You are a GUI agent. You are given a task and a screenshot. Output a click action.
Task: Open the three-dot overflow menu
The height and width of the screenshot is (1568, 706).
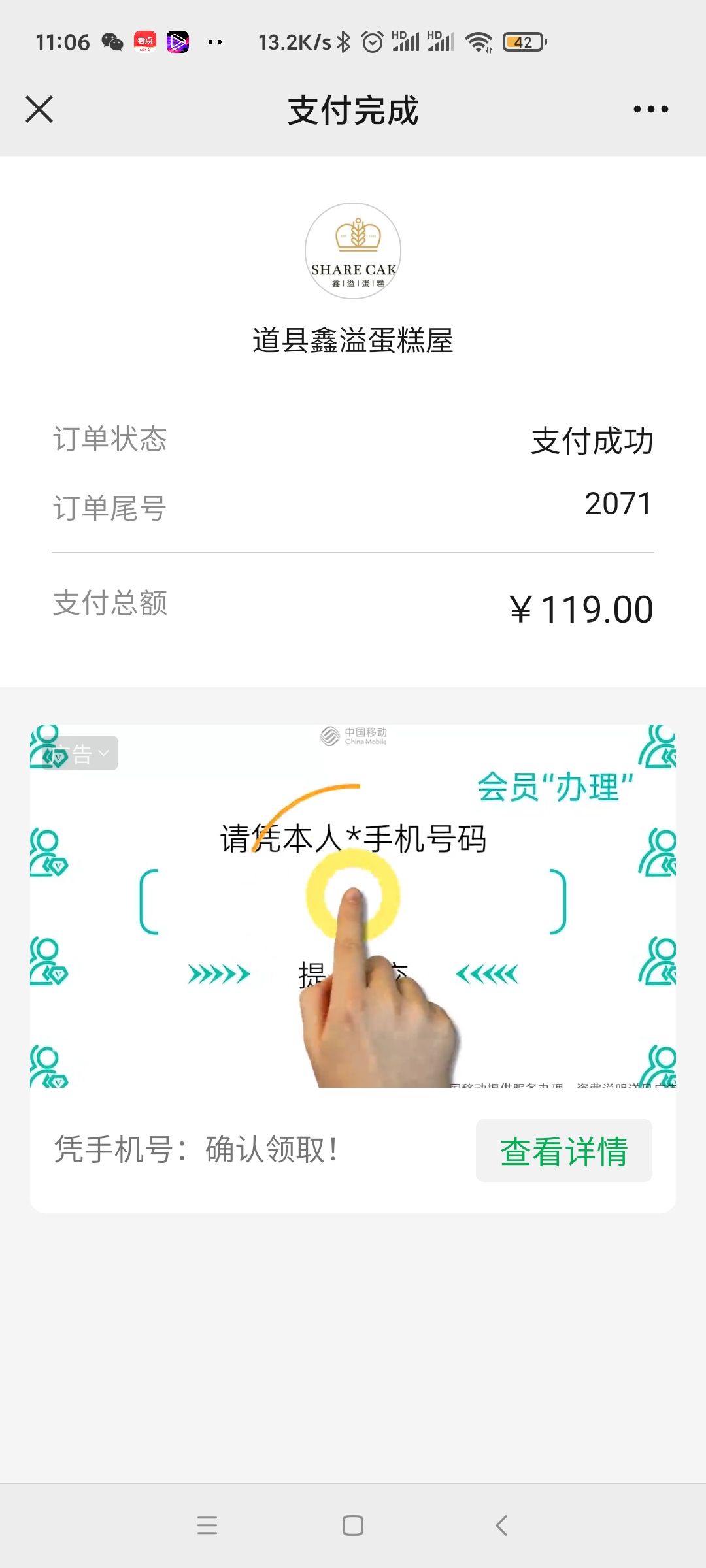650,109
